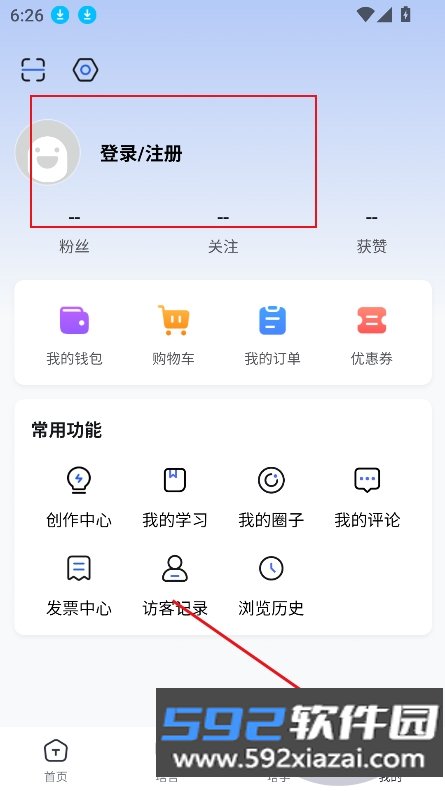Open the settings hexagon icon
The image size is (445, 791).
coord(85,70)
